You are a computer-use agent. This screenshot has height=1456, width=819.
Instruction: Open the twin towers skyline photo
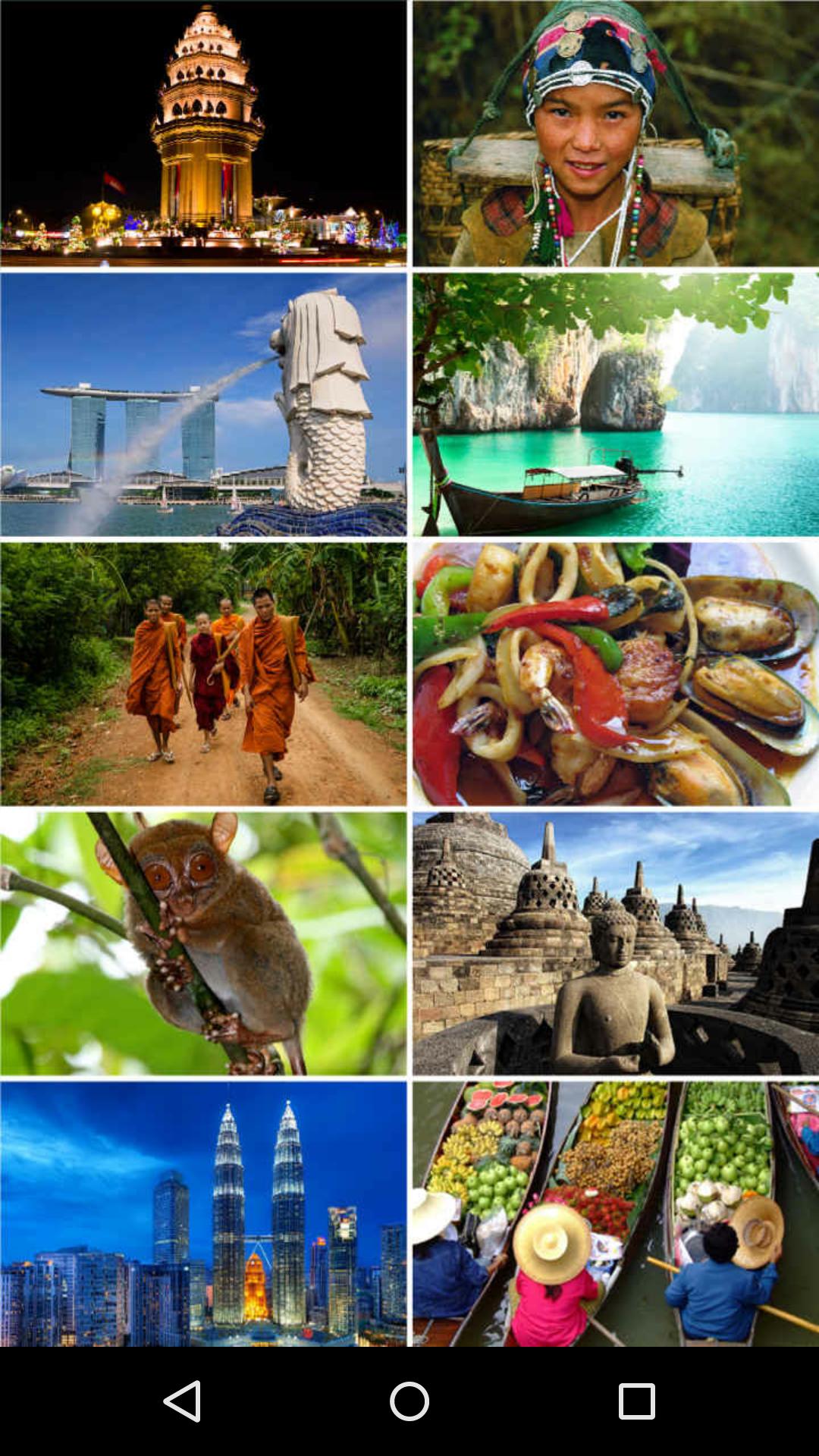203,1213
